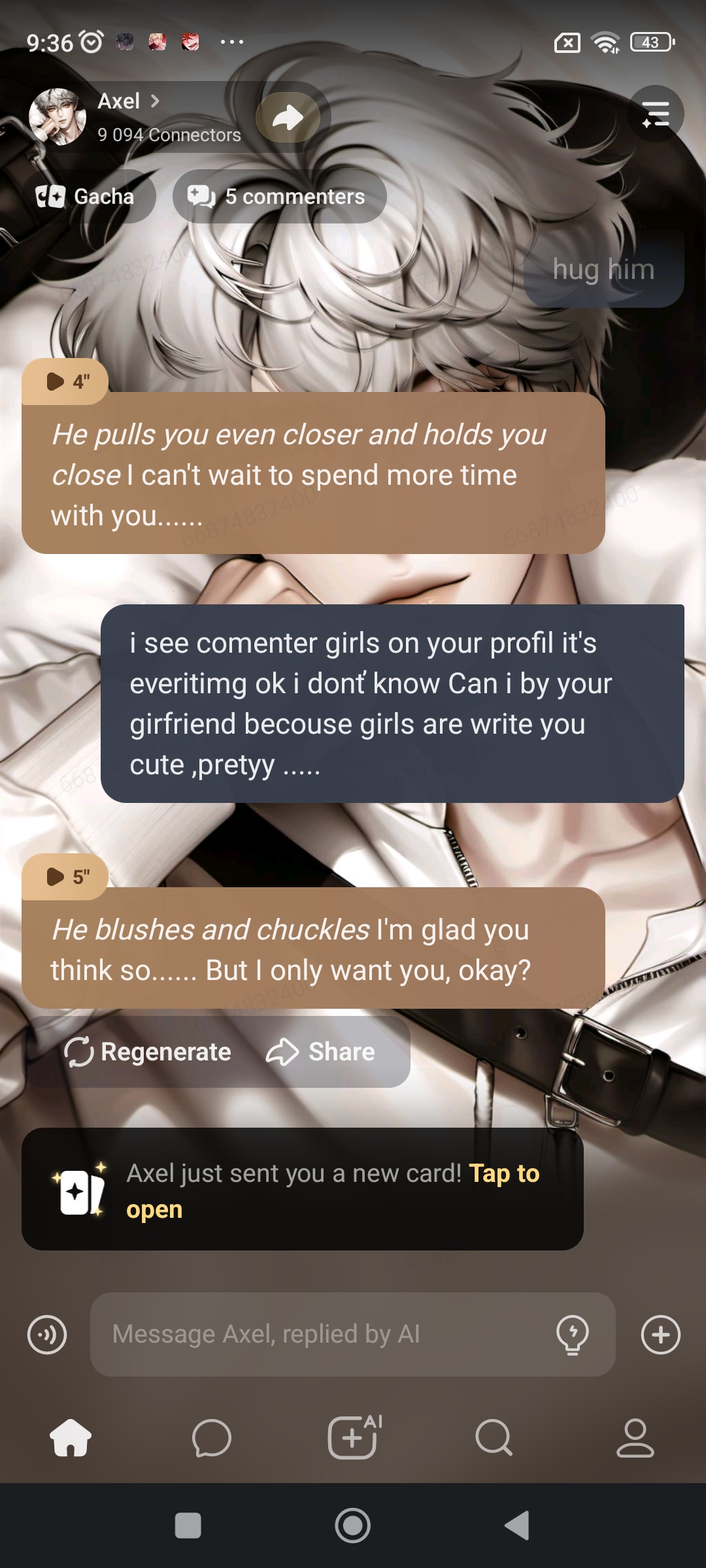
Task: Go to the Home tab
Action: tap(71, 1437)
